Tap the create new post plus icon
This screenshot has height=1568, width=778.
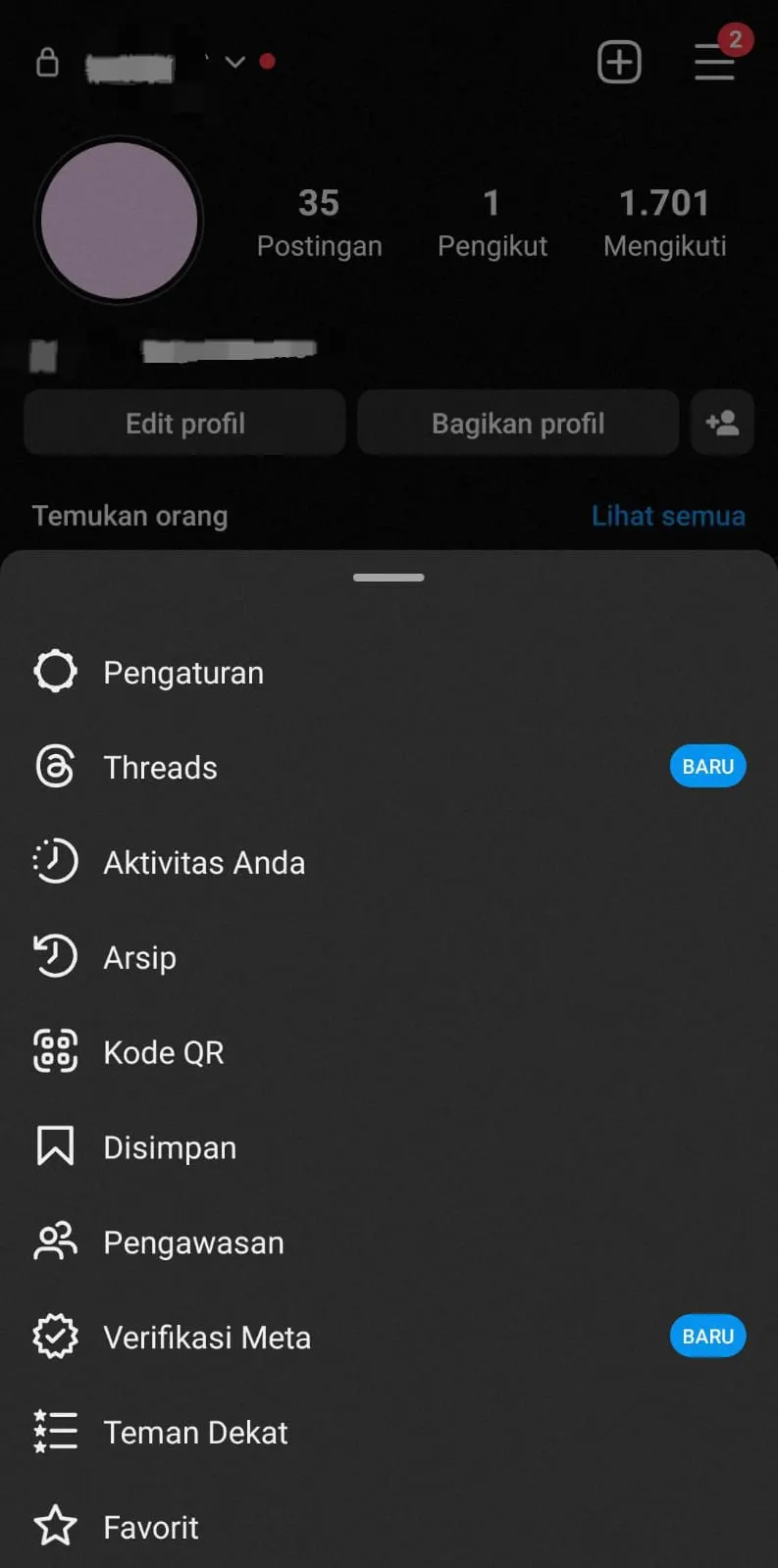pyautogui.click(x=619, y=62)
